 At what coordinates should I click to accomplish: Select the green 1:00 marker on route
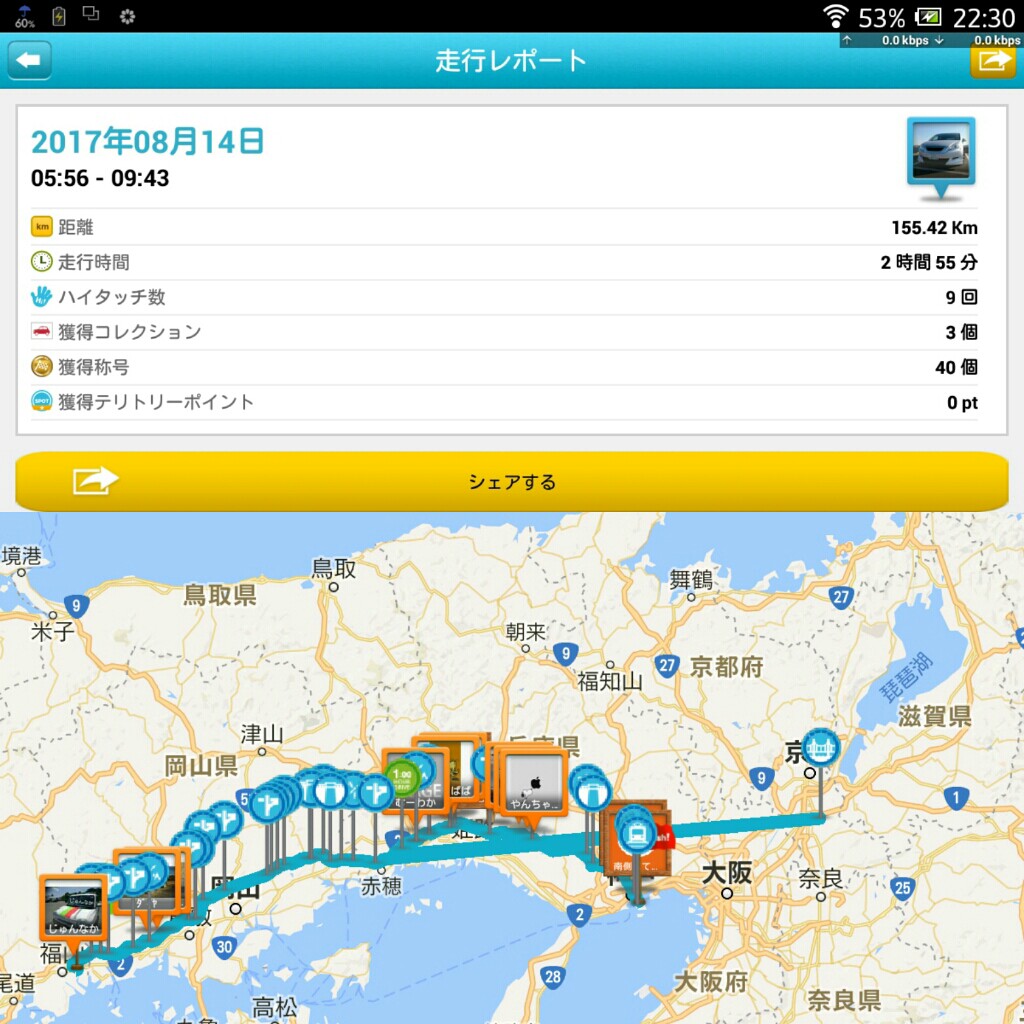click(x=403, y=776)
